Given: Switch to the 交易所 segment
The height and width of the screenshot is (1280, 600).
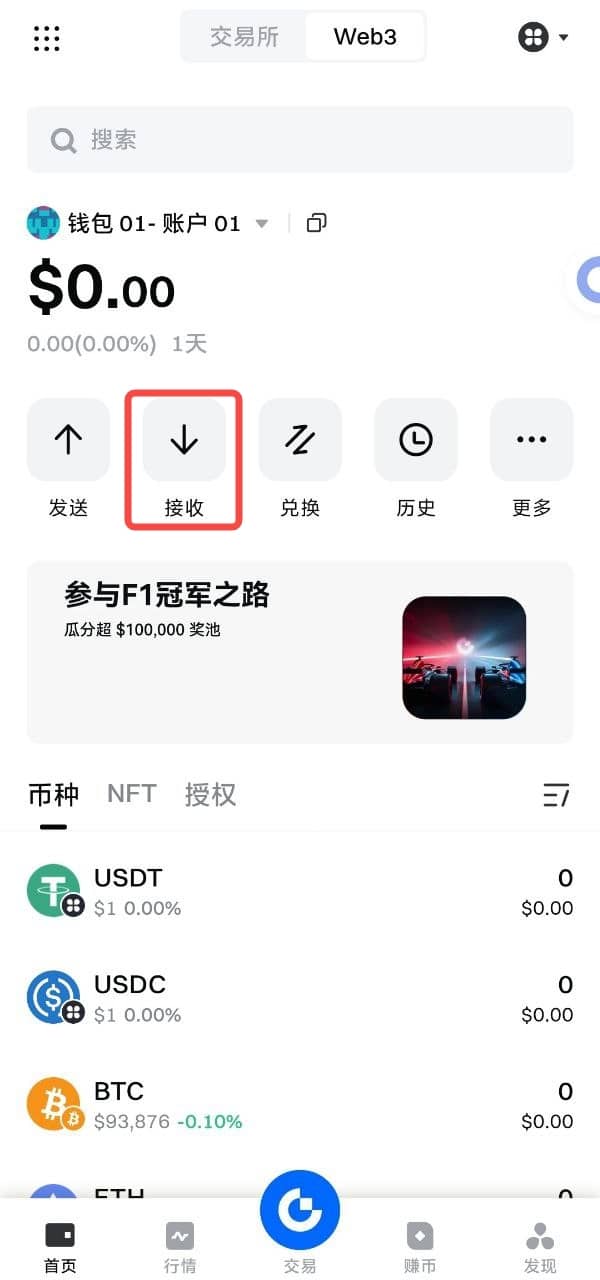Looking at the screenshot, I should click(x=242, y=37).
